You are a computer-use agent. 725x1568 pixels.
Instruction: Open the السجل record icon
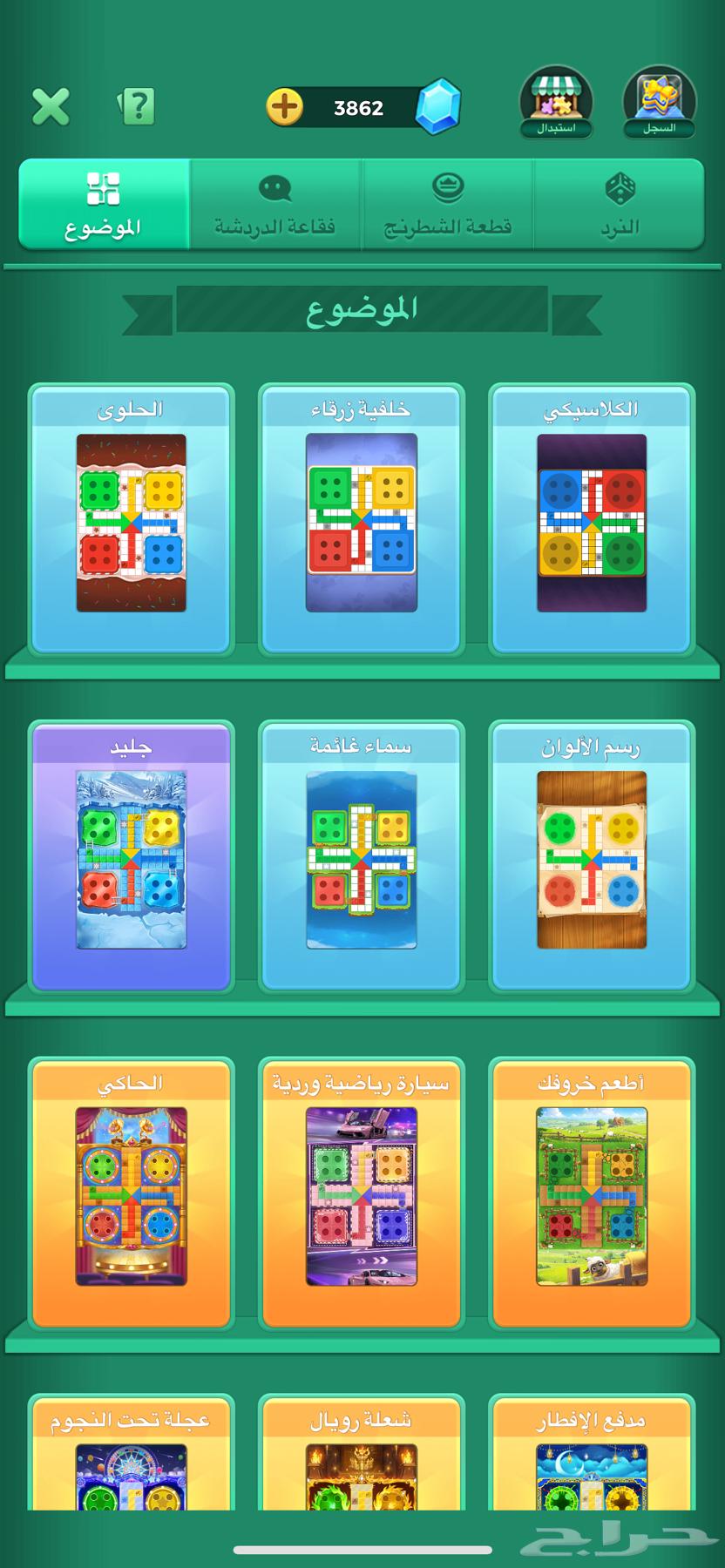[660, 103]
